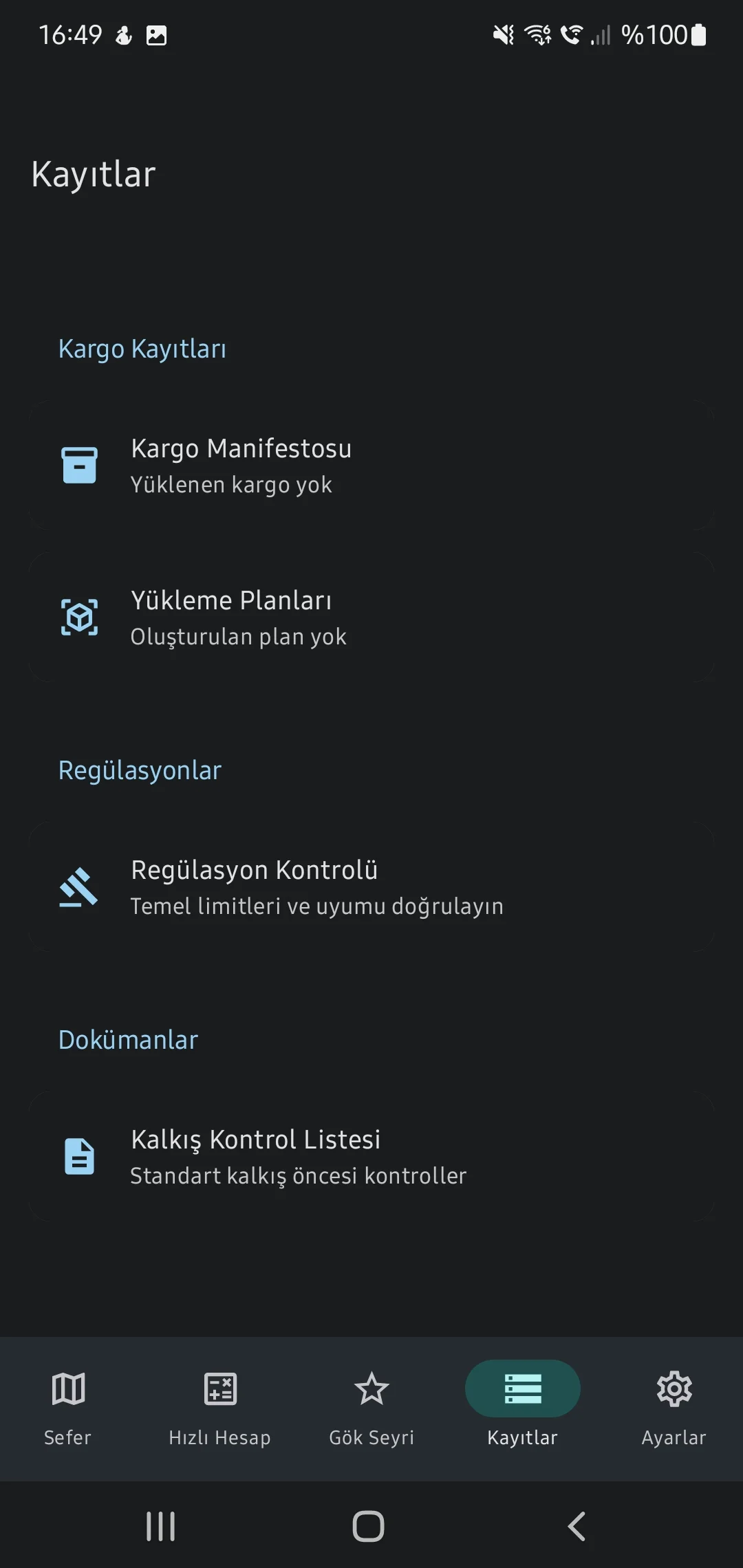Switch to the Sefer tab
743x1568 pixels.
click(x=67, y=1405)
